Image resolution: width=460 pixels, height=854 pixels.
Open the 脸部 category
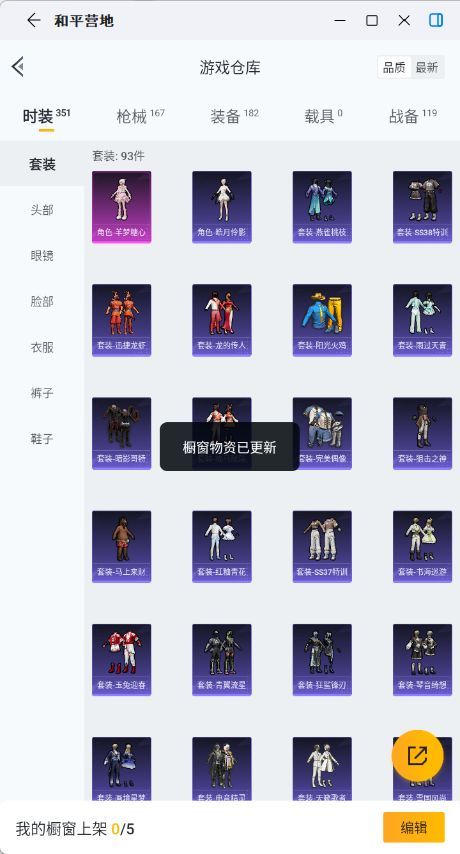[x=42, y=301]
